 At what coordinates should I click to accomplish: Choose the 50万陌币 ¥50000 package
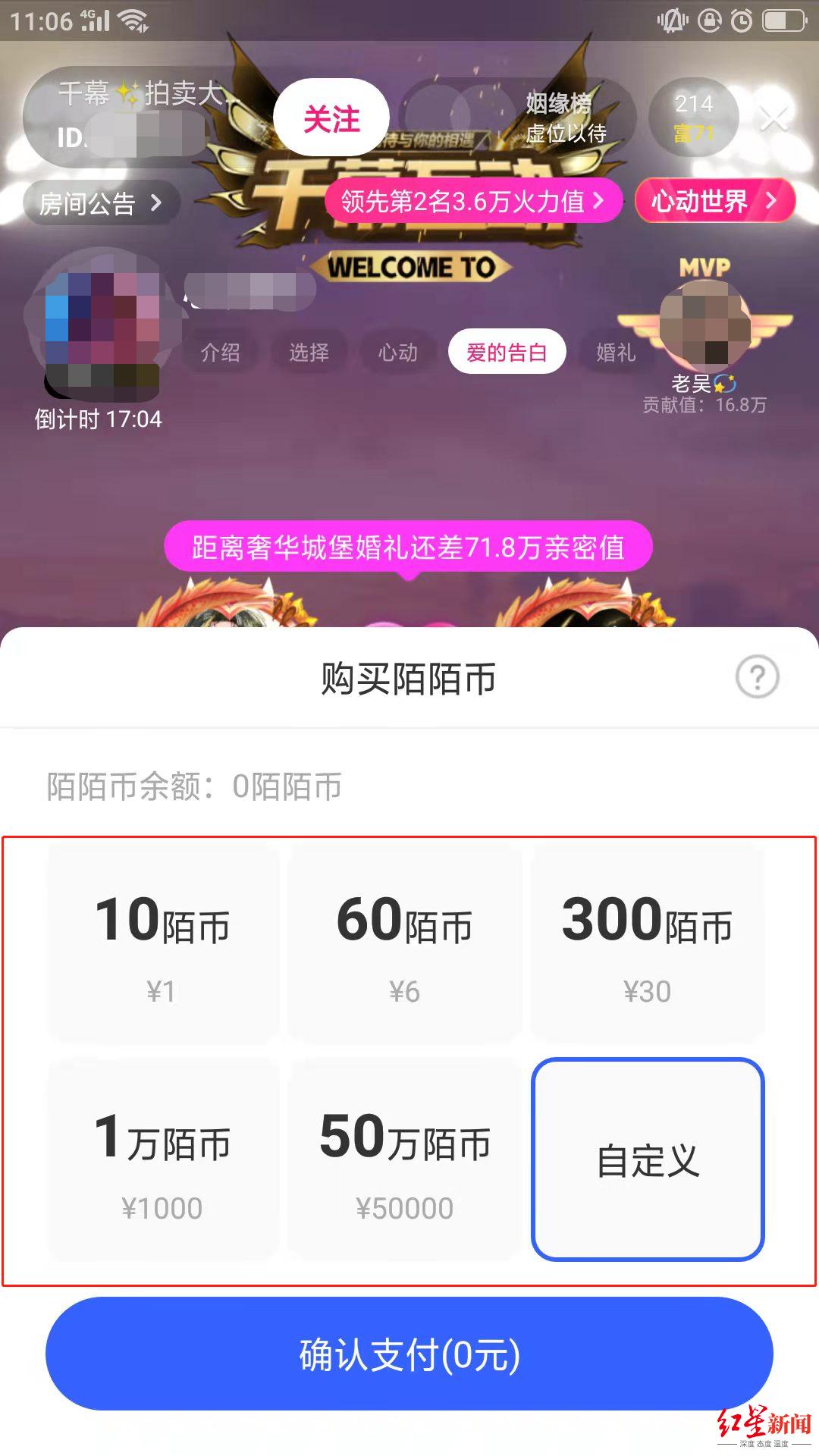[404, 1160]
